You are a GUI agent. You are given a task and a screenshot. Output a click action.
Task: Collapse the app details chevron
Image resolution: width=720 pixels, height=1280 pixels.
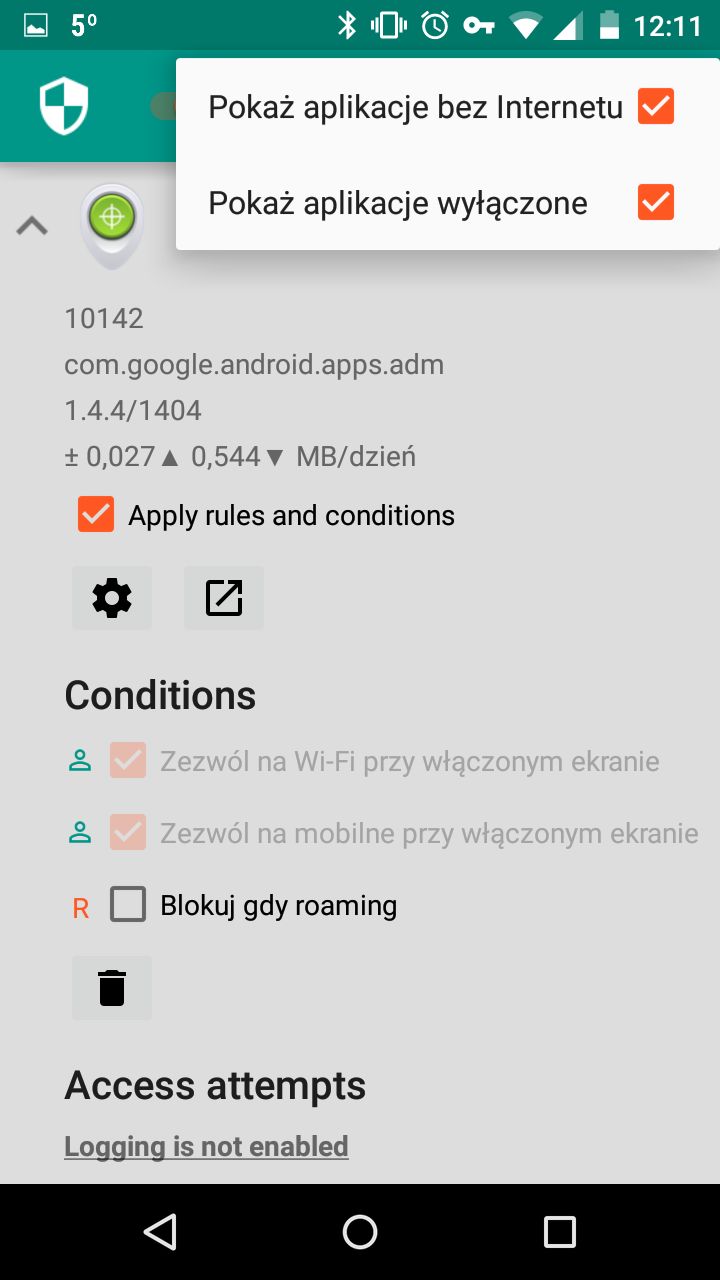(33, 226)
